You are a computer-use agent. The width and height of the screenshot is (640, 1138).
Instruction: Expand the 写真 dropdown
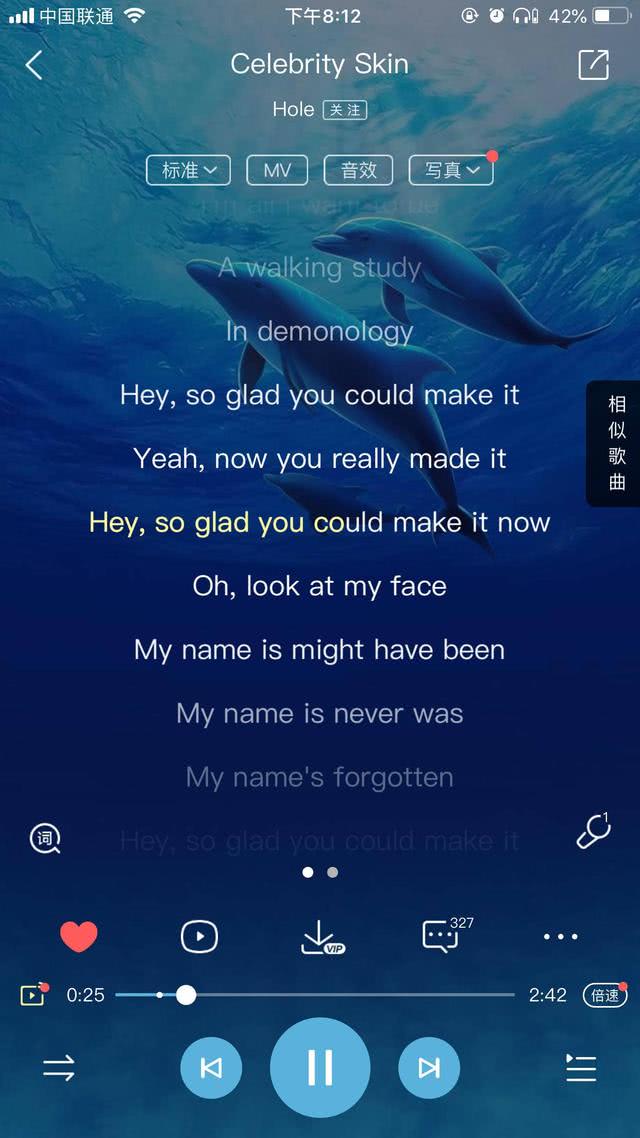point(451,171)
